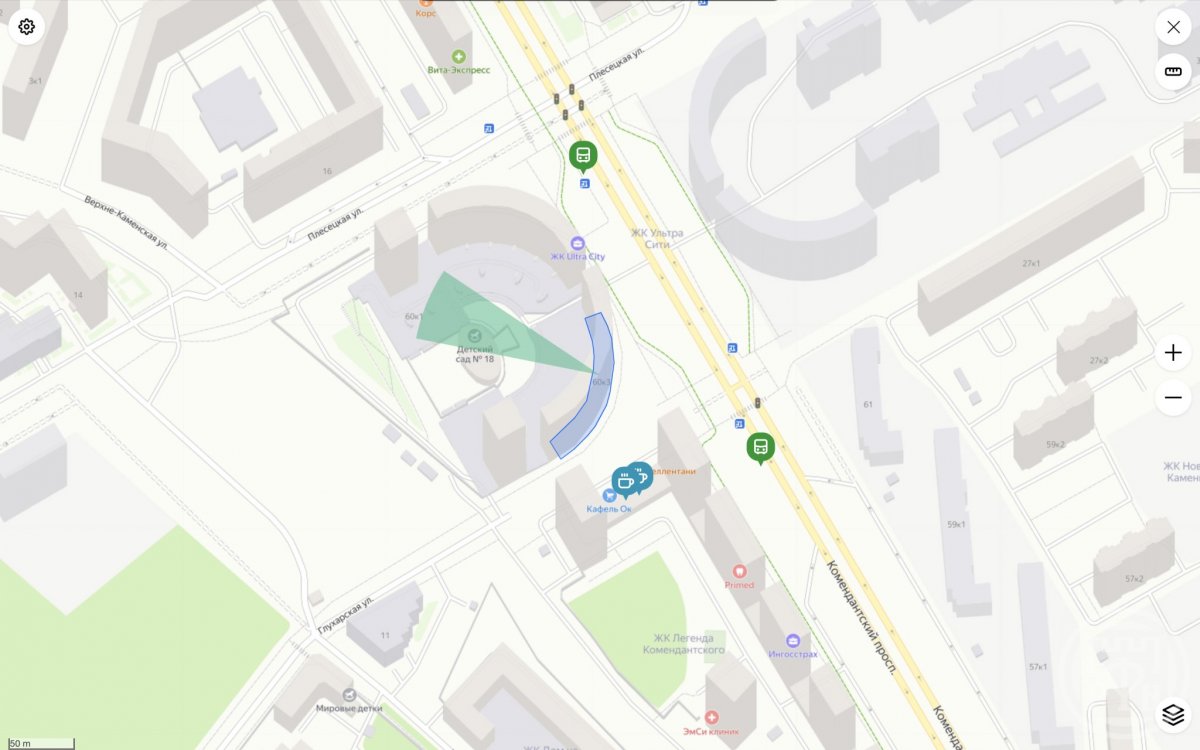Zoom in on the map
The width and height of the screenshot is (1200, 750).
coord(1173,353)
